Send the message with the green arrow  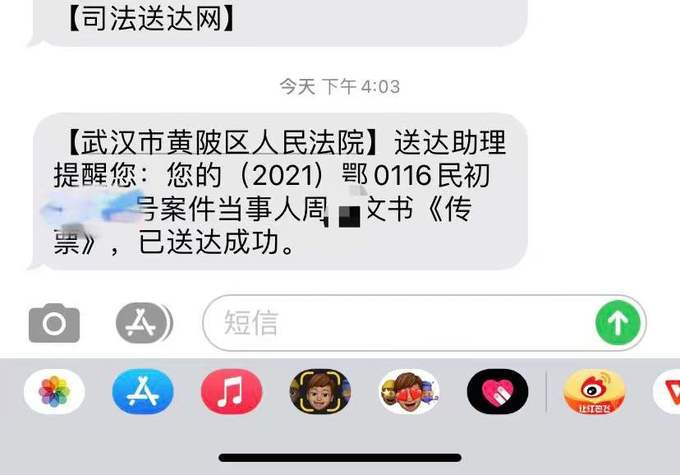[617, 323]
